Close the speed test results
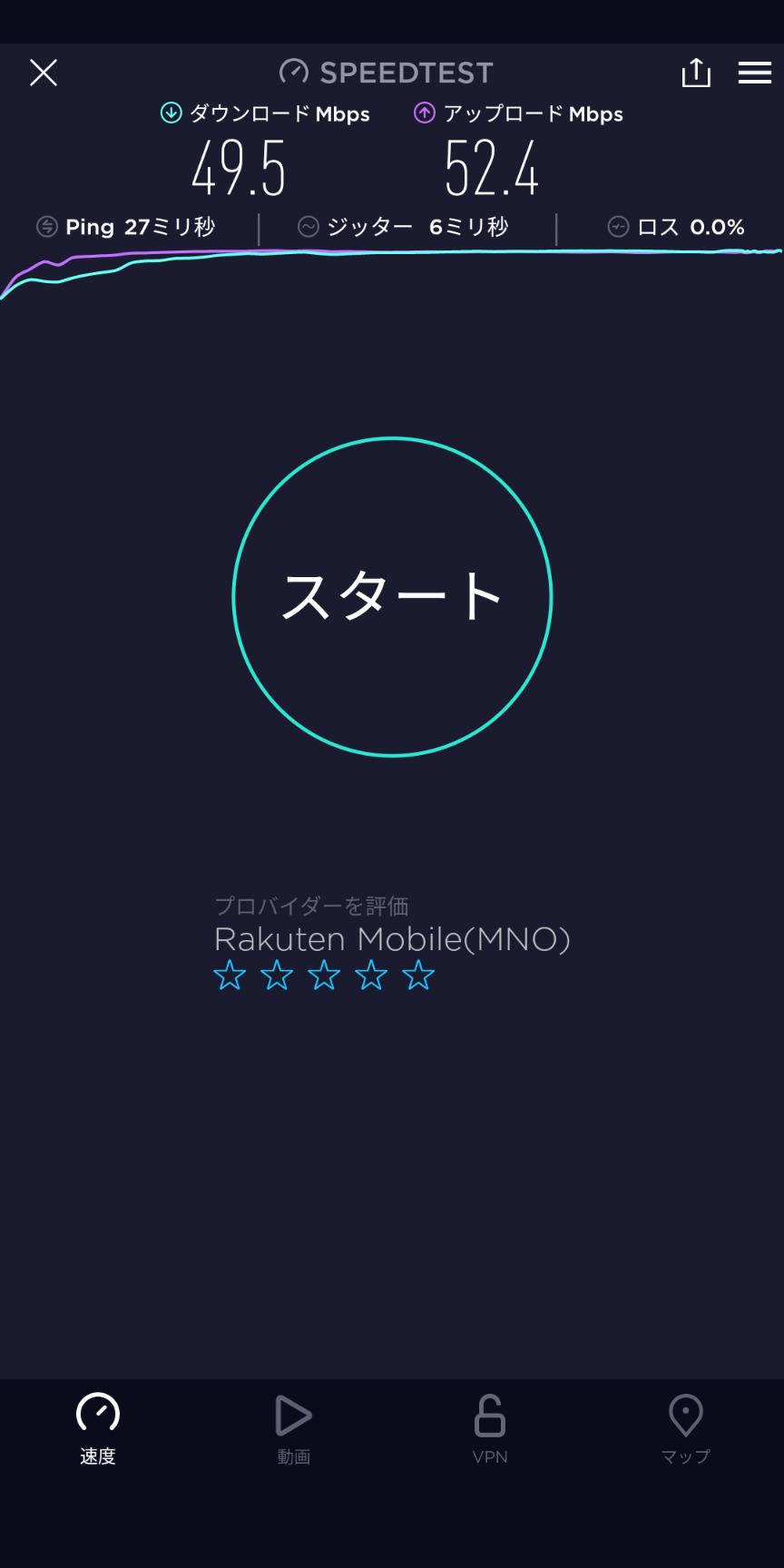Viewport: 784px width, 1568px height. click(44, 73)
